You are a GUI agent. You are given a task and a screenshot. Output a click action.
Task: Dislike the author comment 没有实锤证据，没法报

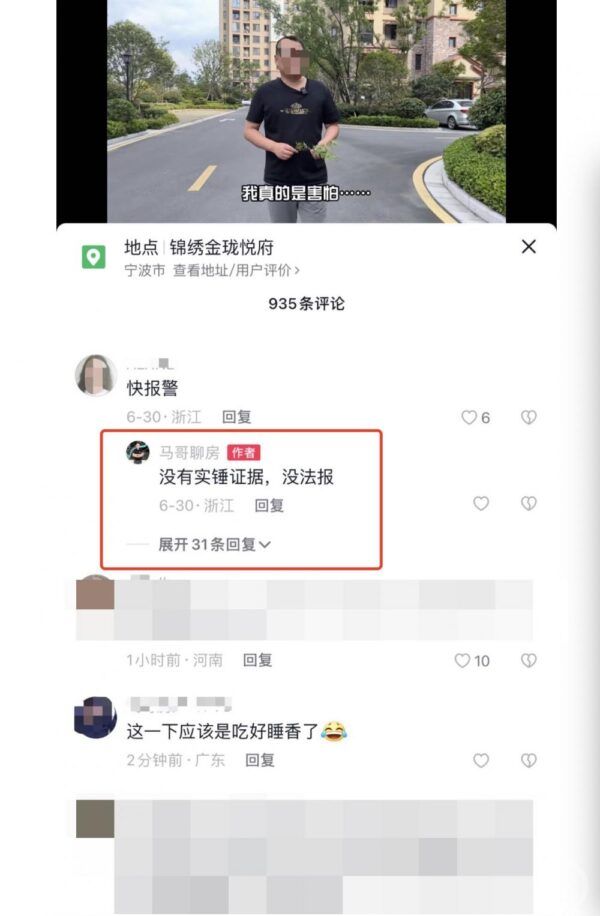pyautogui.click(x=529, y=504)
